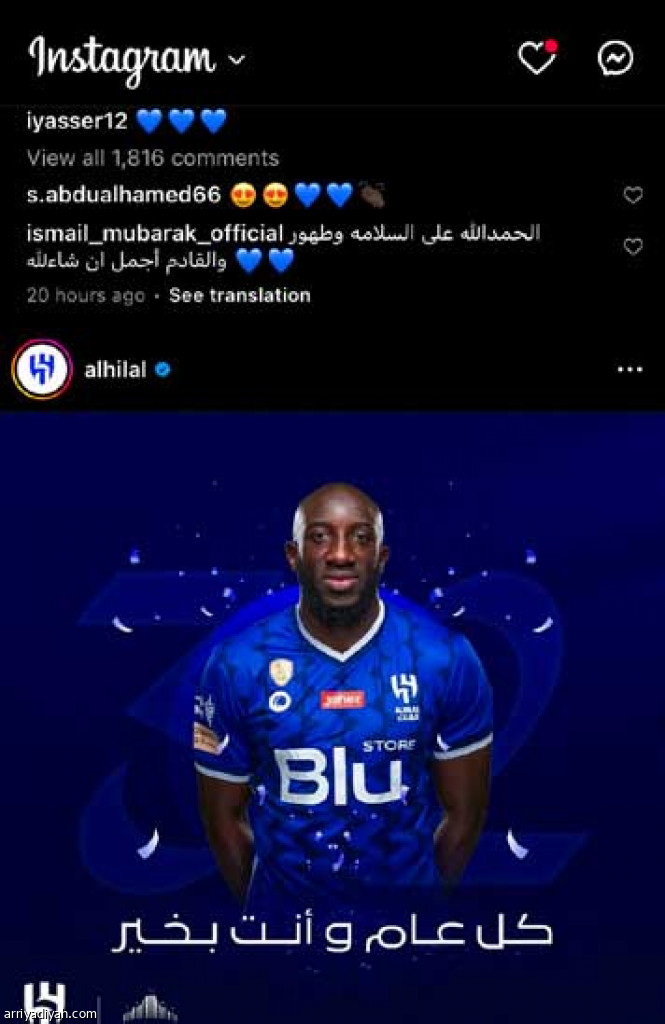View all 1,816 comments
This screenshot has width=665, height=1024.
coord(153,158)
